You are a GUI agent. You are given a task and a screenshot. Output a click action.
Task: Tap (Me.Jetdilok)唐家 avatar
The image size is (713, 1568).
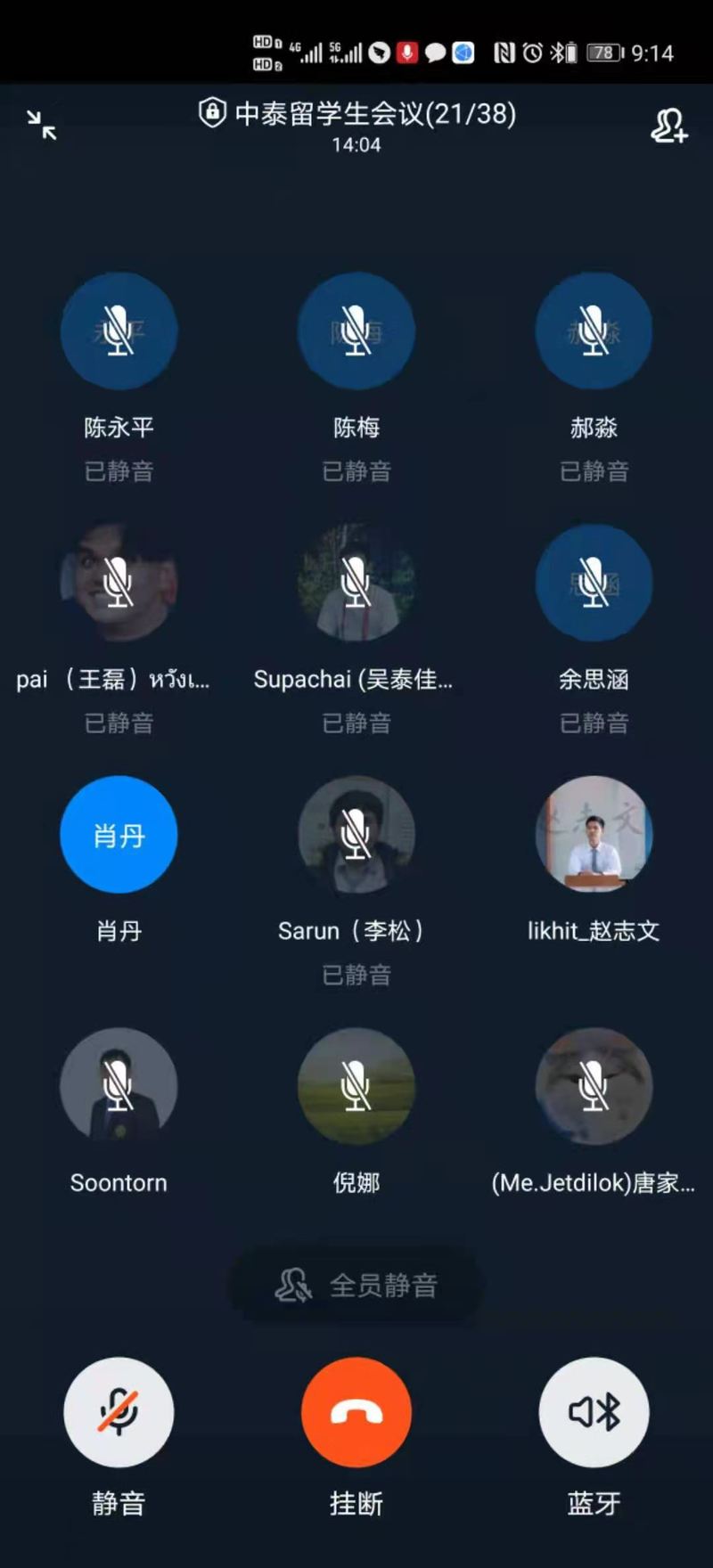[594, 1087]
